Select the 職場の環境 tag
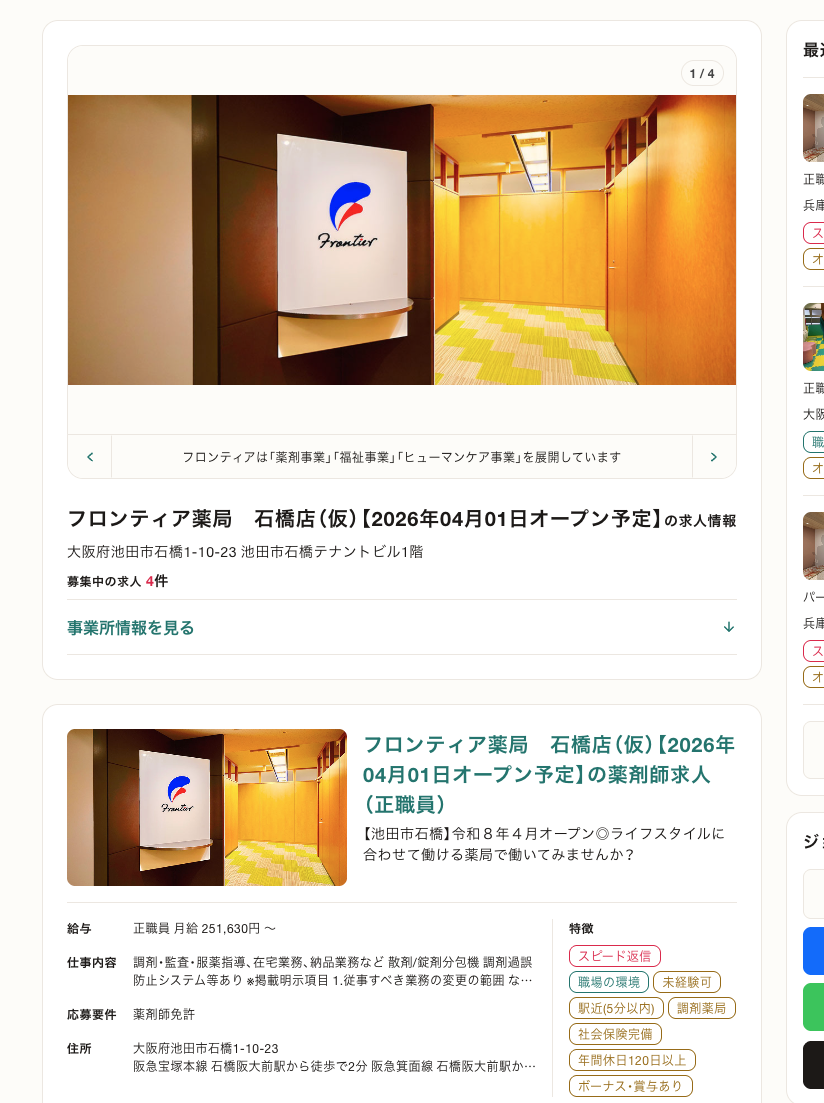The width and height of the screenshot is (824, 1103). pos(608,982)
